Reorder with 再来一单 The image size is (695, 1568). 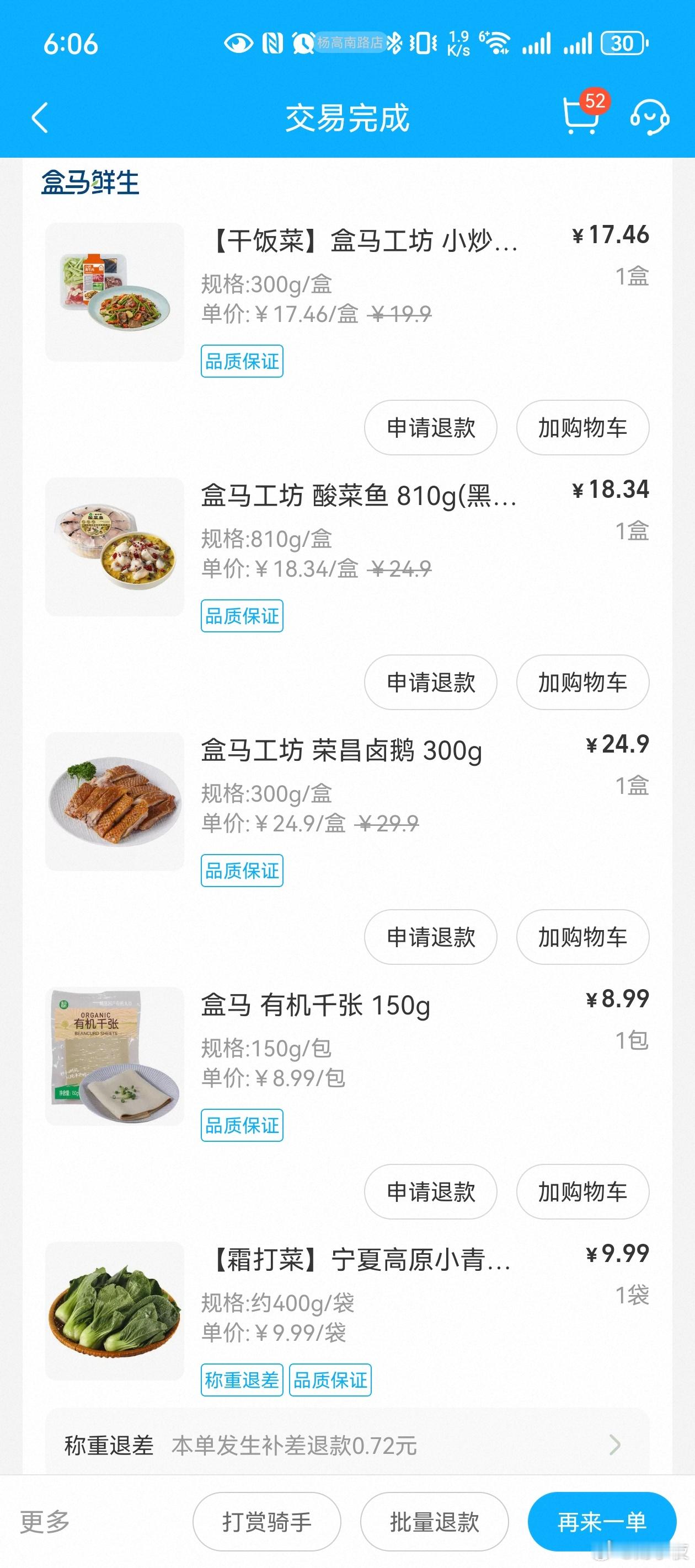(x=602, y=1522)
